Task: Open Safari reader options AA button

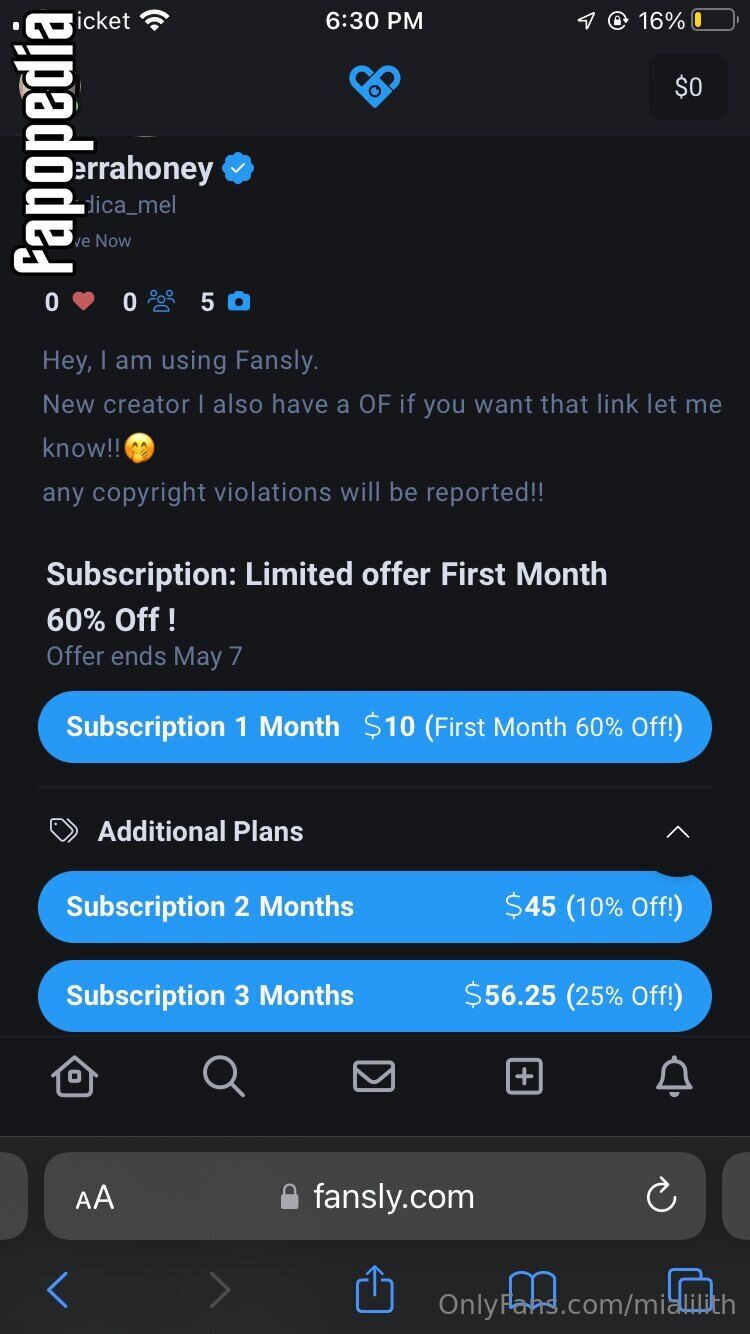Action: (95, 1197)
